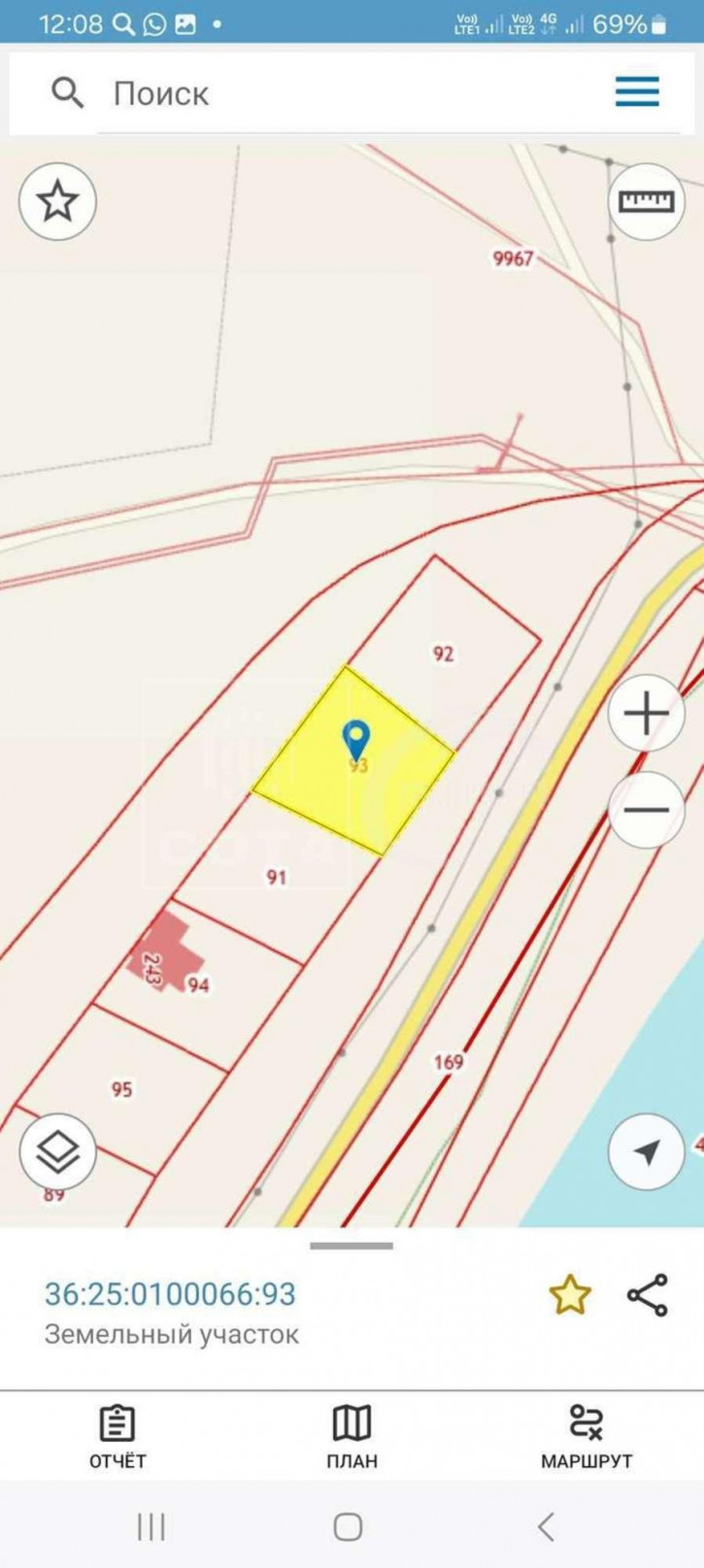Open the Поиск search field
The image size is (704, 1568).
point(291,94)
